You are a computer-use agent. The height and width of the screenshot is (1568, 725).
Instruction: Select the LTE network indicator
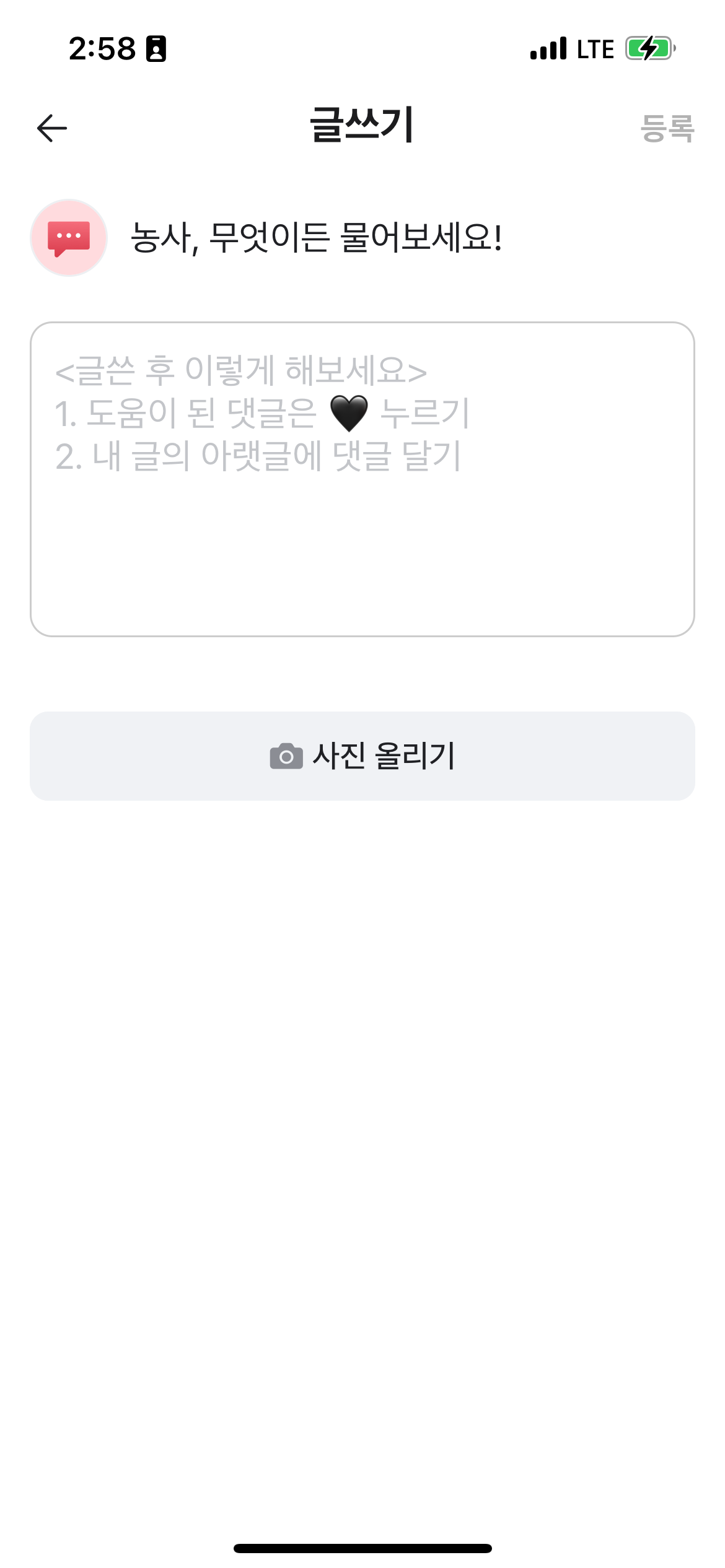[594, 48]
